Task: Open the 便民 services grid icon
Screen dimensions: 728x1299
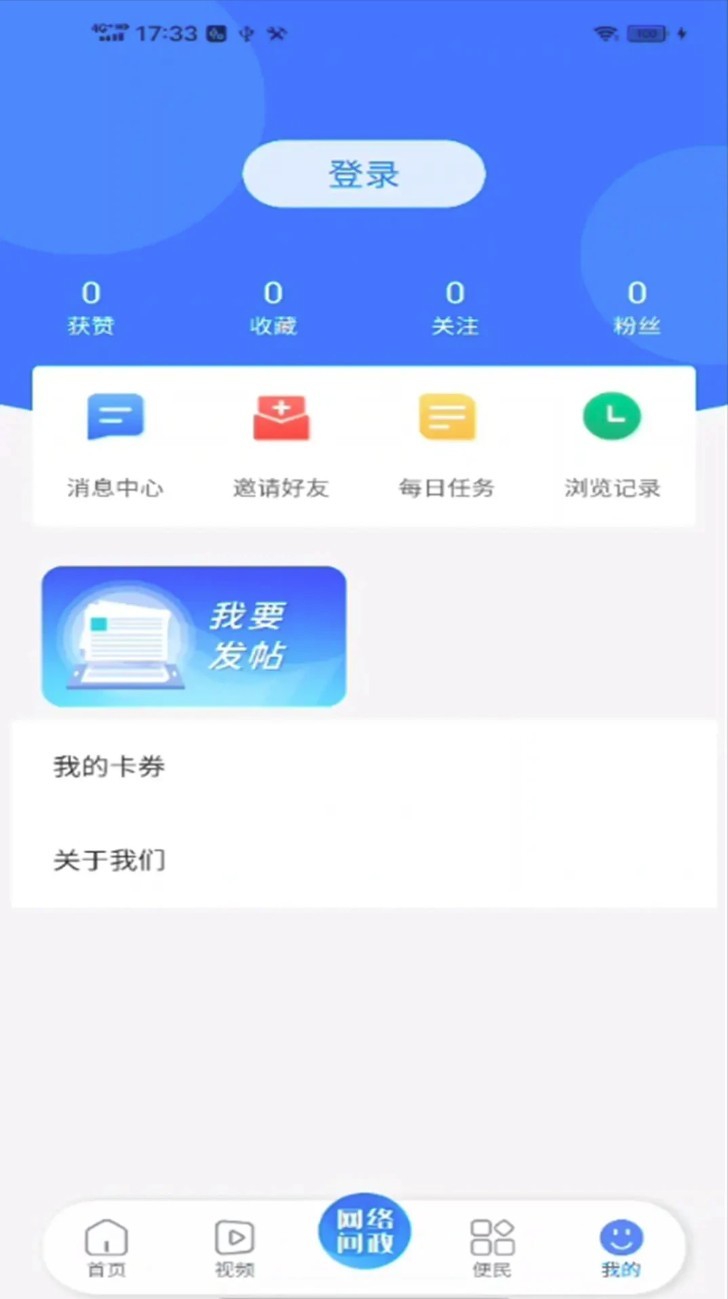Action: (491, 1237)
